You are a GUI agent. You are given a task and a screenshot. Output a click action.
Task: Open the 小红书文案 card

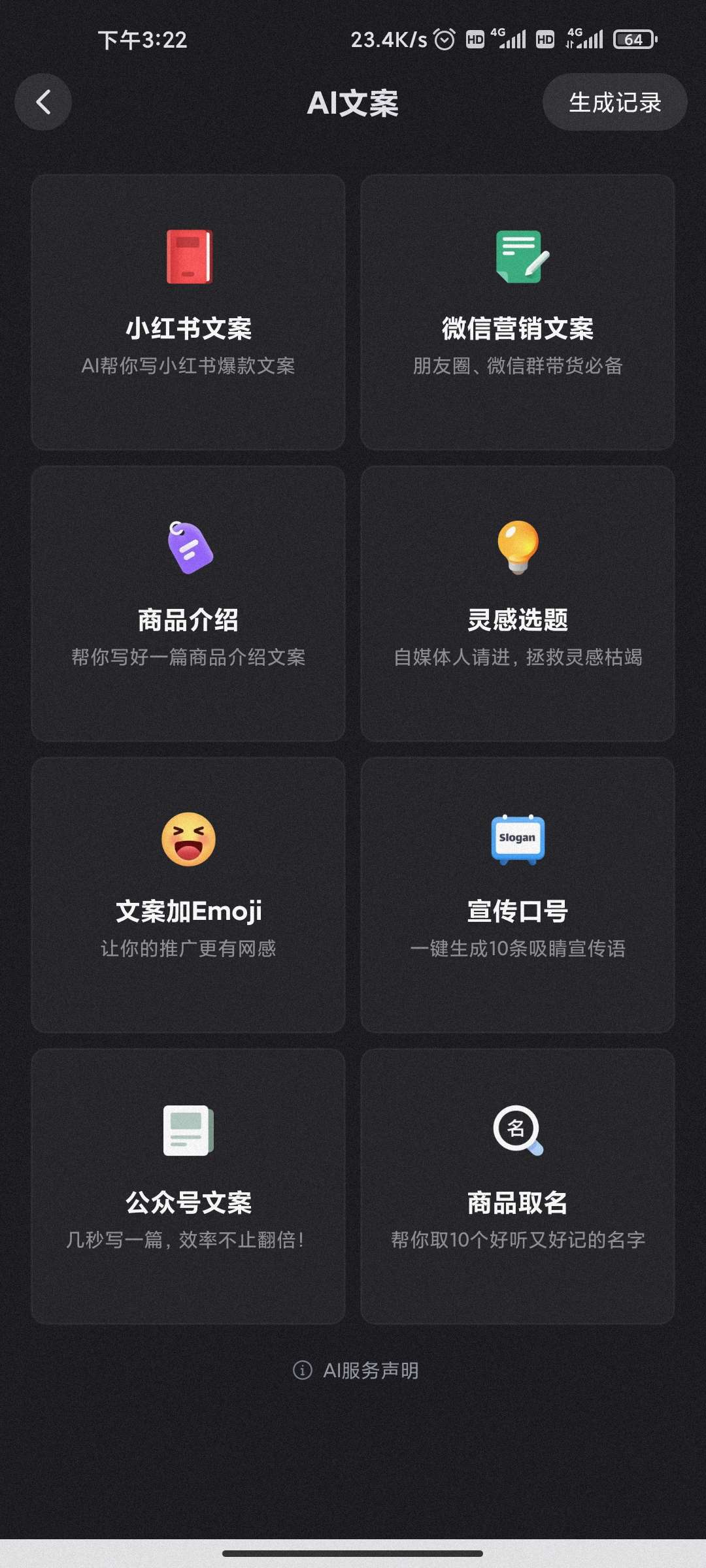coord(188,312)
